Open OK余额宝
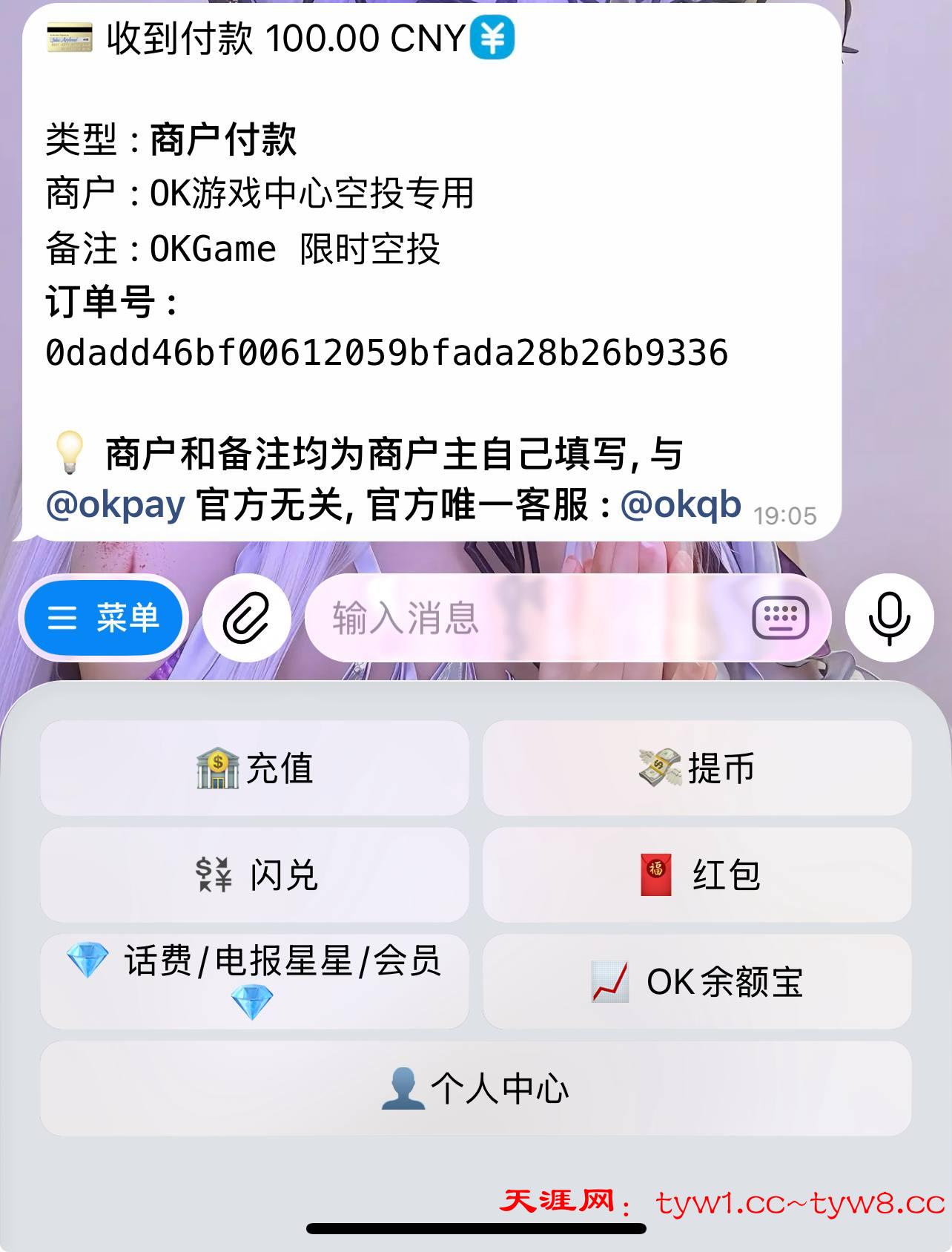This screenshot has width=952, height=1252. coord(697,982)
